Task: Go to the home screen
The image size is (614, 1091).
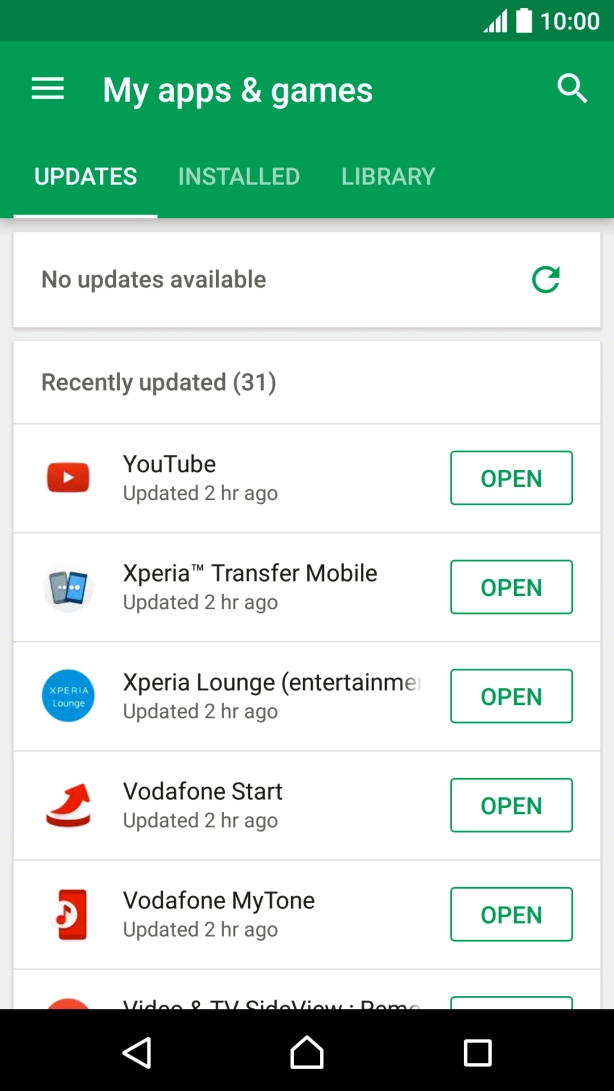Action: [307, 1052]
